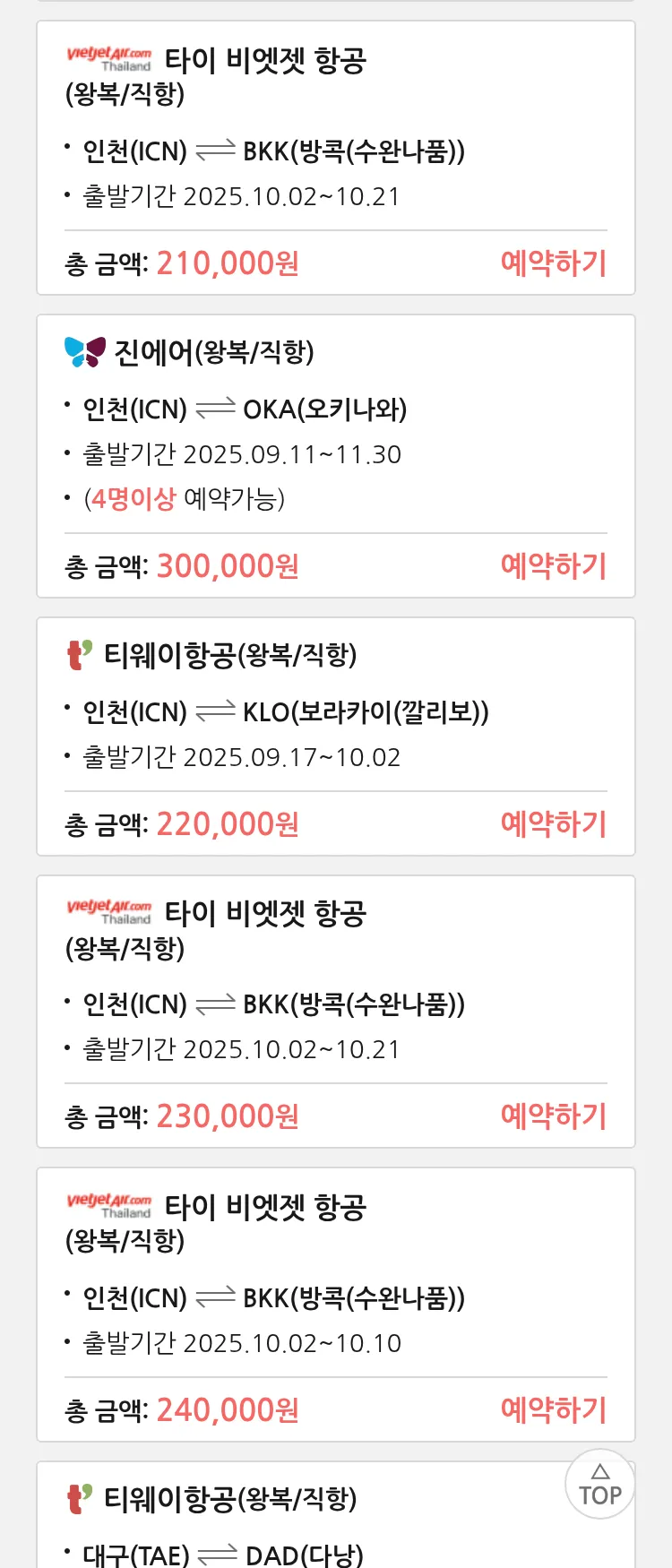Tap 예약하기 for the 210,000원 Bangkok flight
Image resolution: width=672 pixels, height=1568 pixels.
pos(553,263)
